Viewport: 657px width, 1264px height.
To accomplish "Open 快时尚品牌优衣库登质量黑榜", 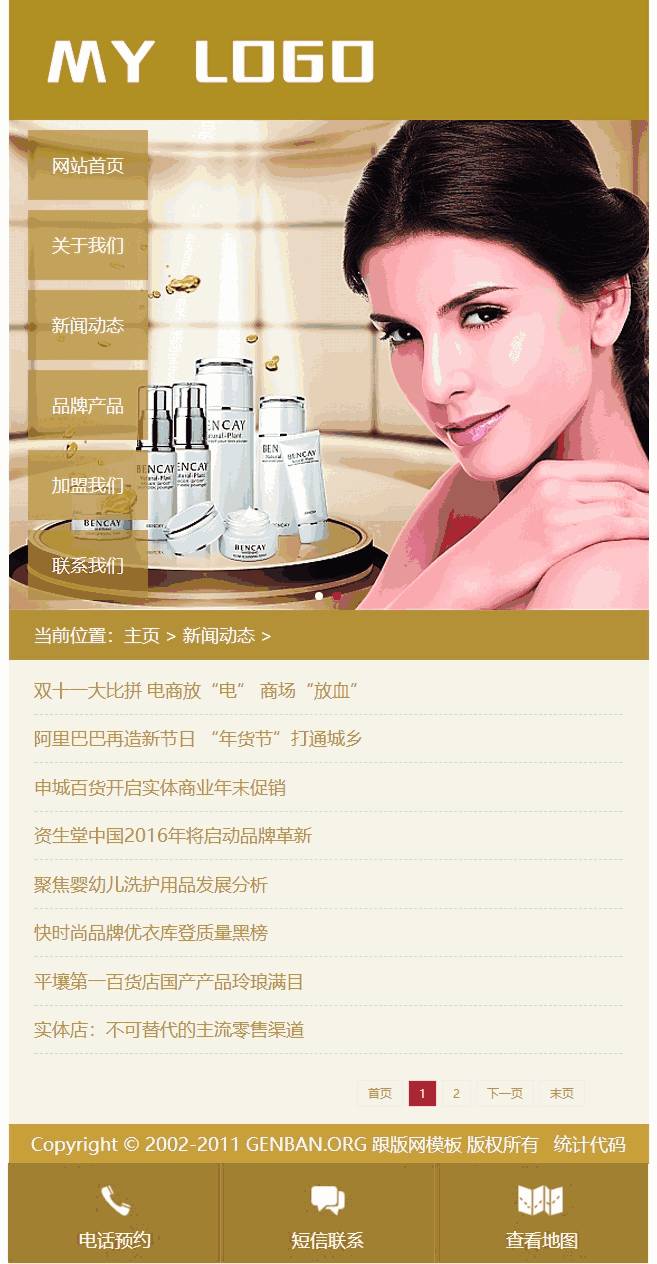I will (x=151, y=933).
